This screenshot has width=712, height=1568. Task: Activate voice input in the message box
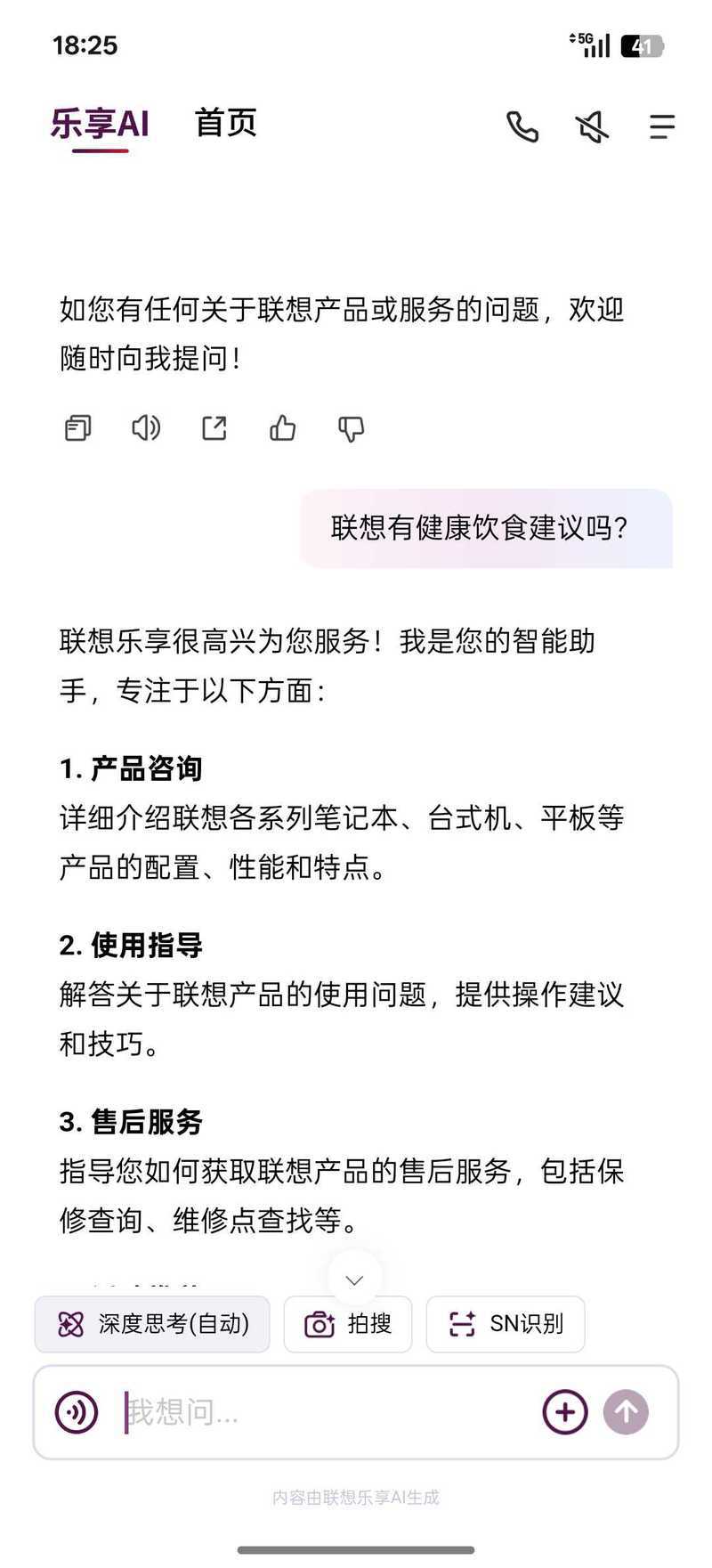coord(77,1412)
